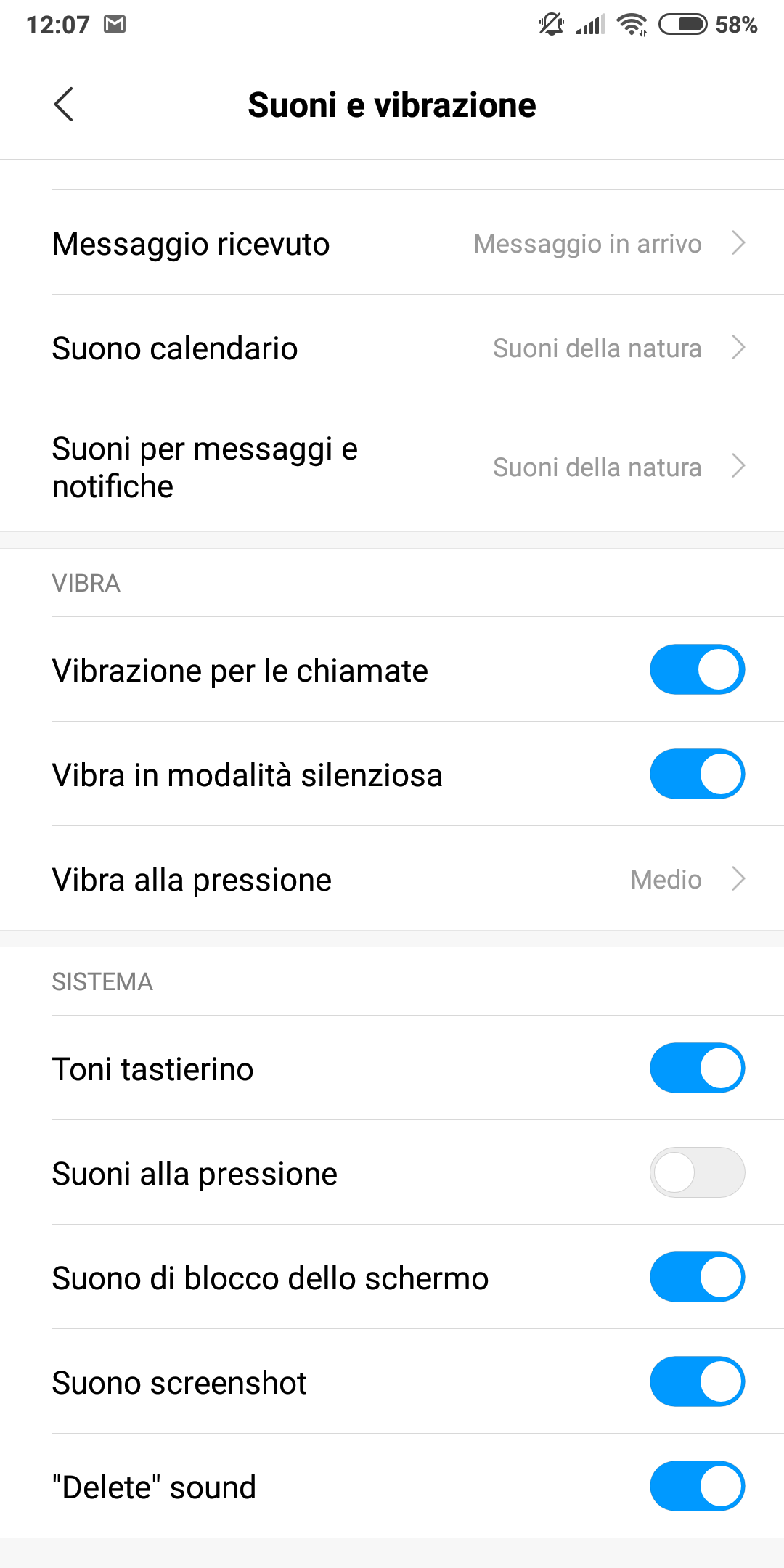Open Suoni per messaggi e notifiche
Screen dimensions: 784x1568
(x=392, y=467)
